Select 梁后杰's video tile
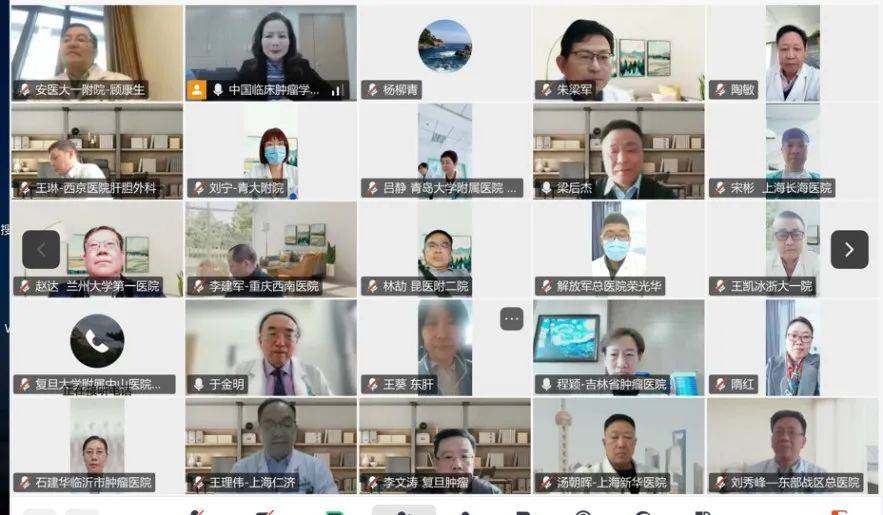Viewport: 883px width, 515px height. pos(618,150)
